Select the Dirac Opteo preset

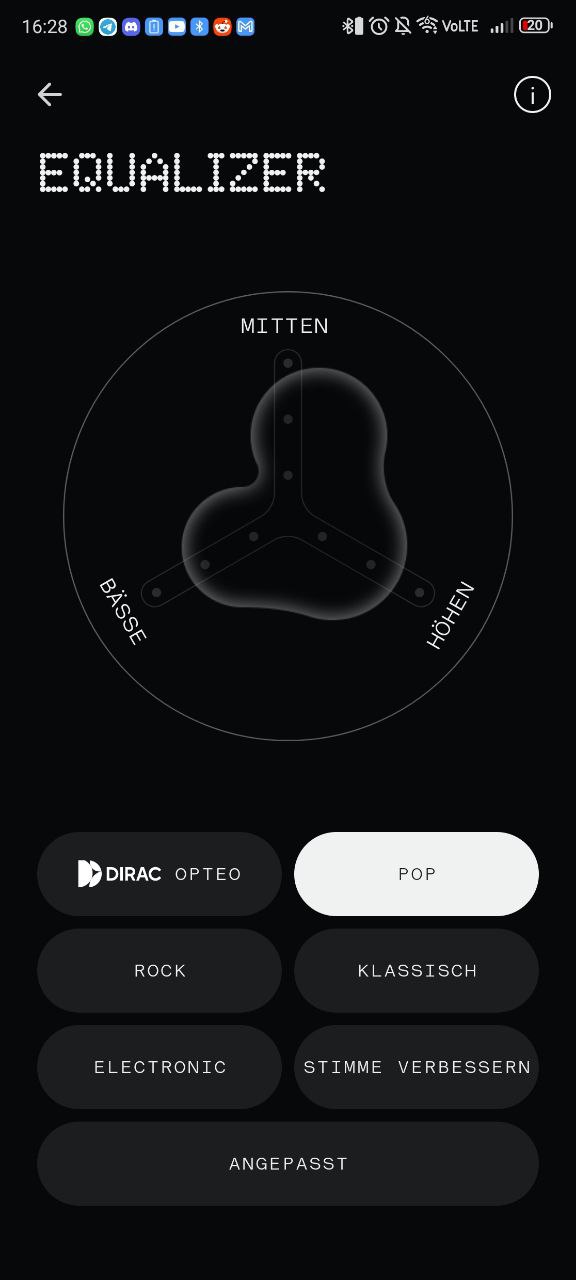coord(160,874)
